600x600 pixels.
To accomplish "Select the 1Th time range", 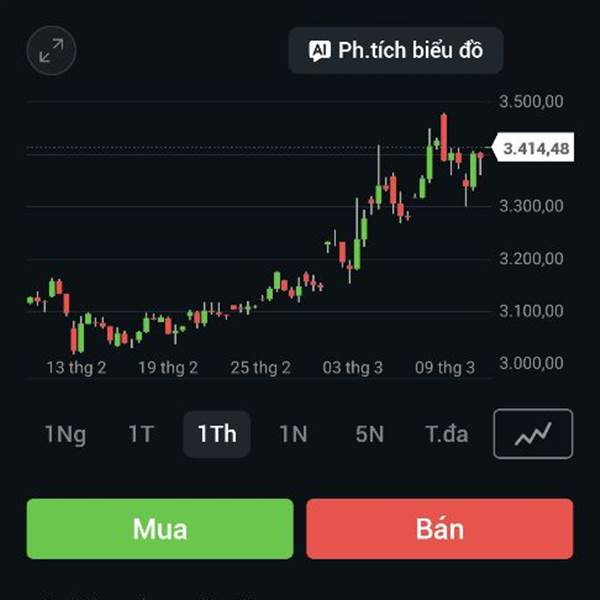I will click(216, 434).
